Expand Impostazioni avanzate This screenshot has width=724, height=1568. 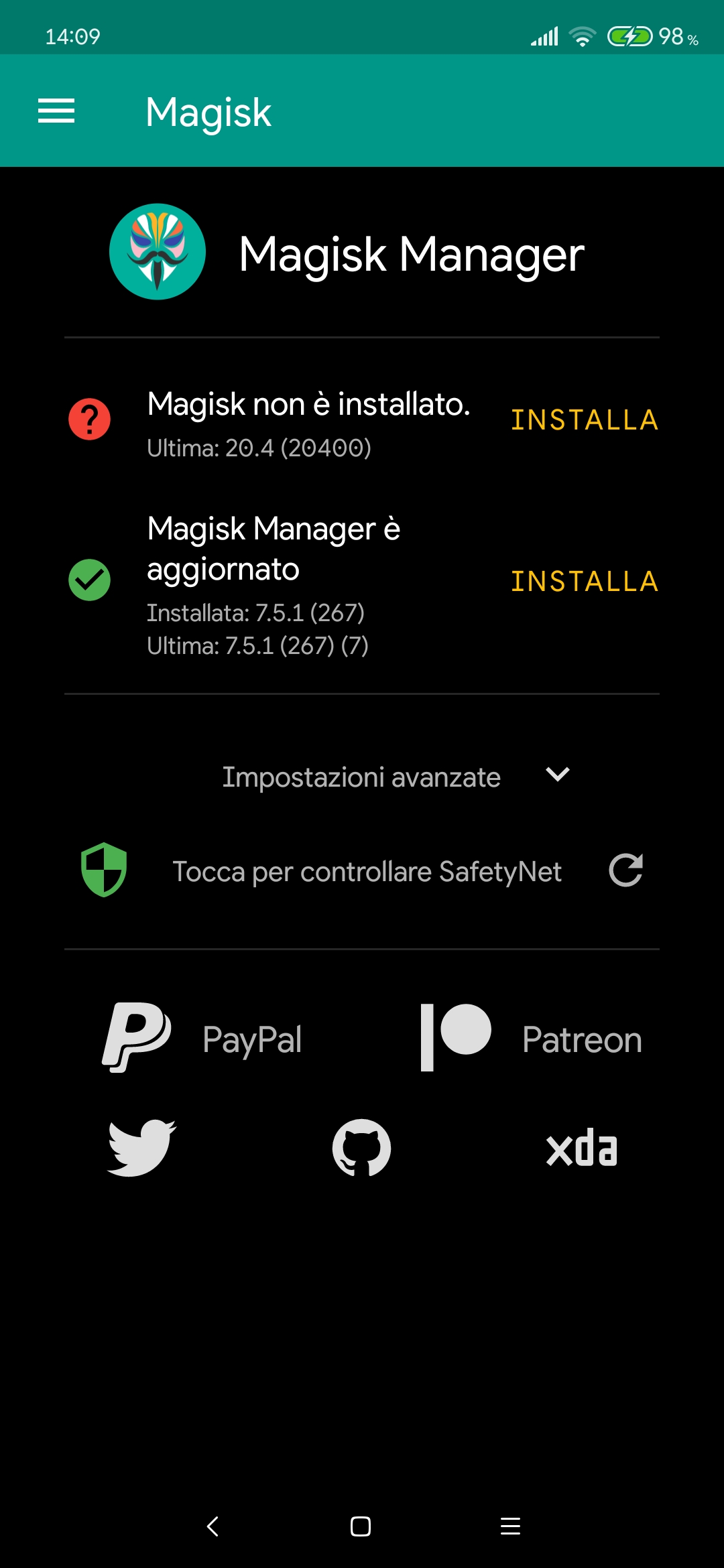click(396, 777)
